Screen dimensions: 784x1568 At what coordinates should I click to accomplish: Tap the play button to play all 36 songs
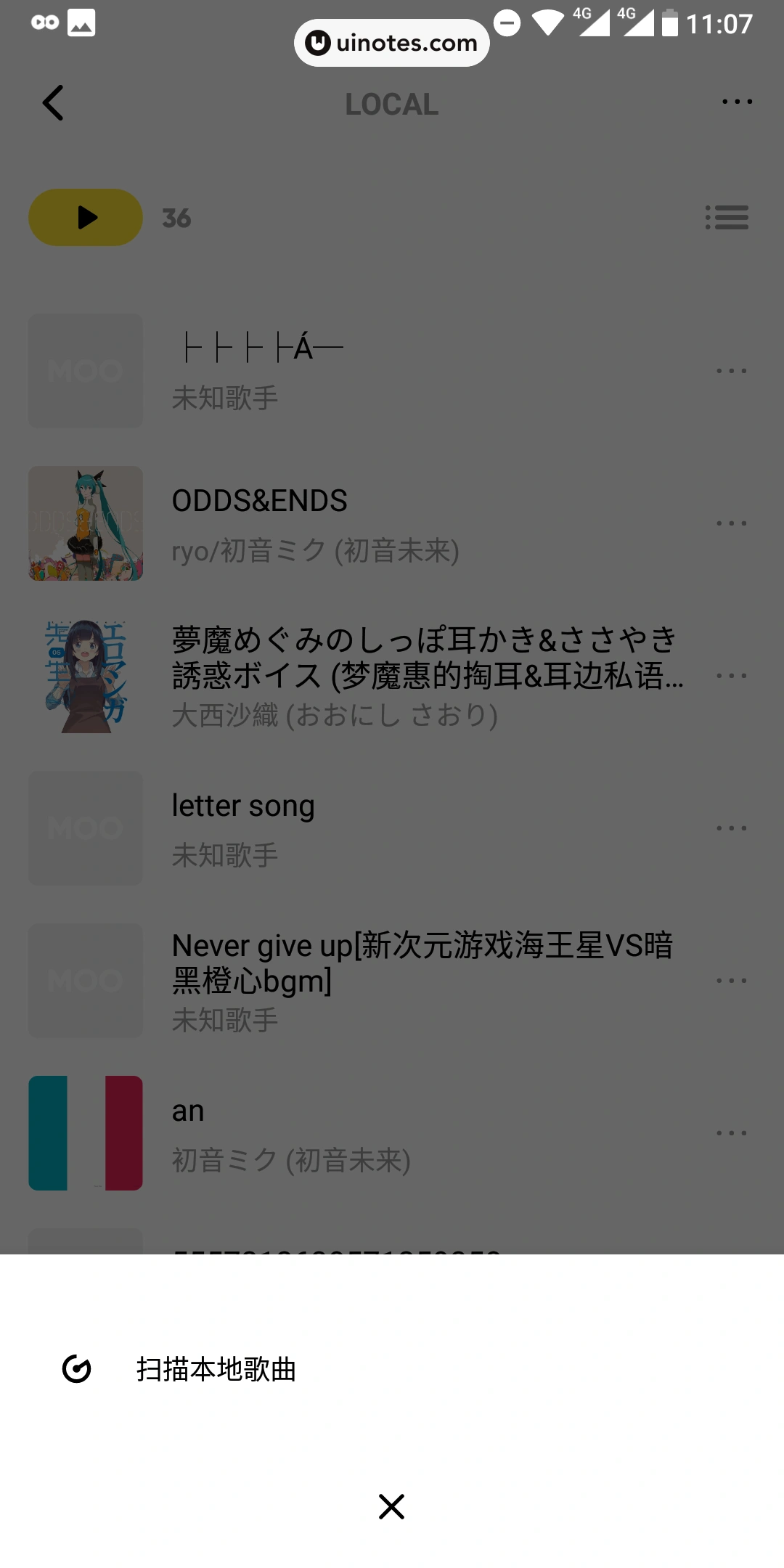(x=85, y=217)
